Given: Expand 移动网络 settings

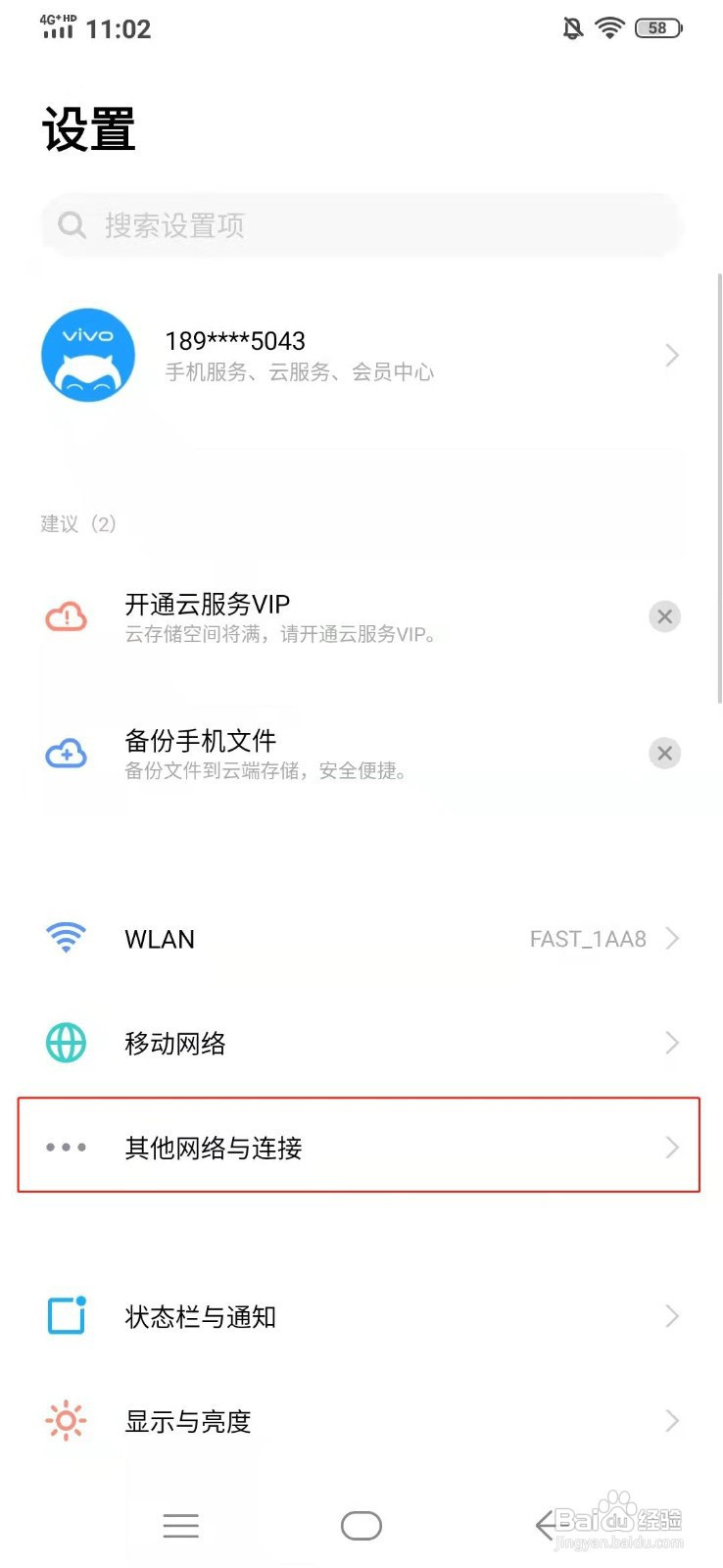Looking at the screenshot, I should (x=670, y=1043).
